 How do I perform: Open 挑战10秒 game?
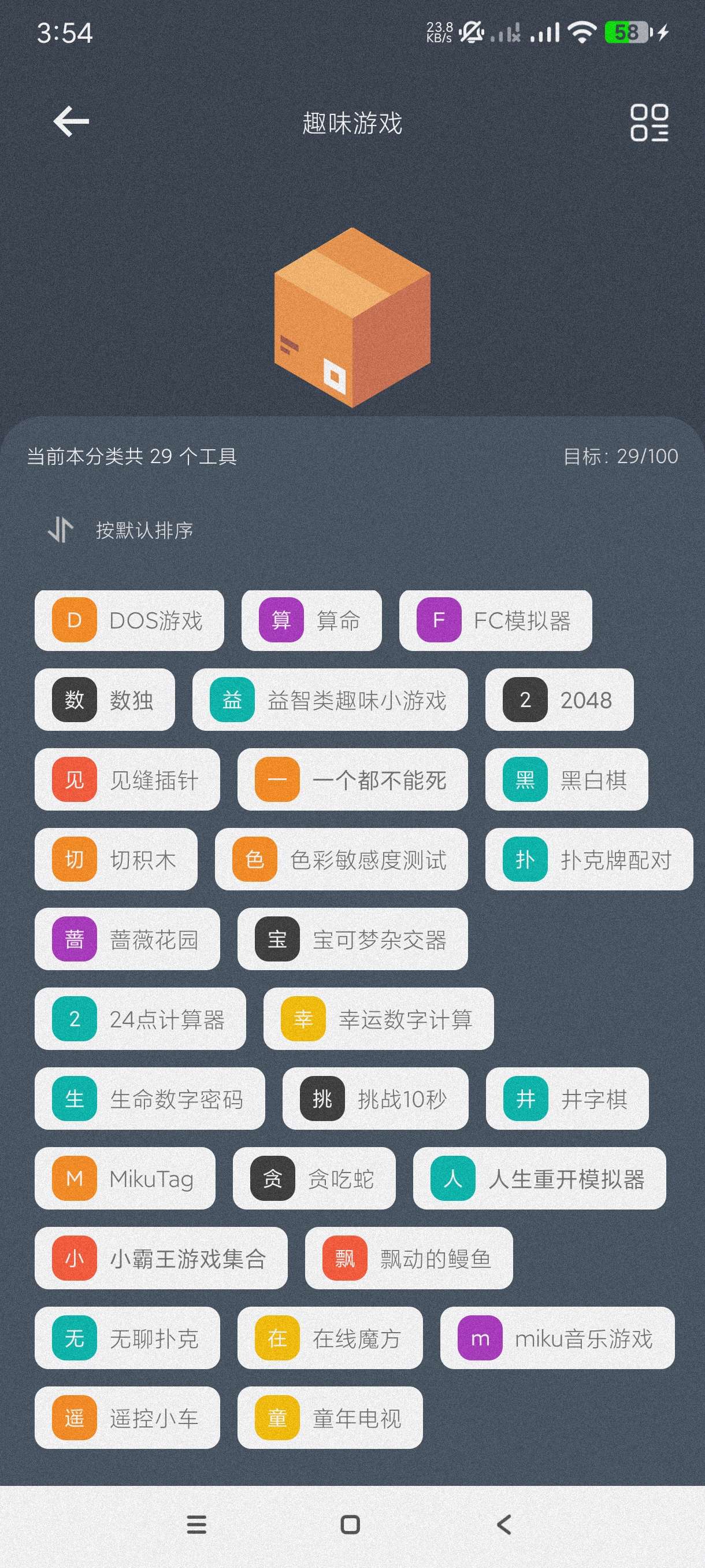tap(374, 1099)
